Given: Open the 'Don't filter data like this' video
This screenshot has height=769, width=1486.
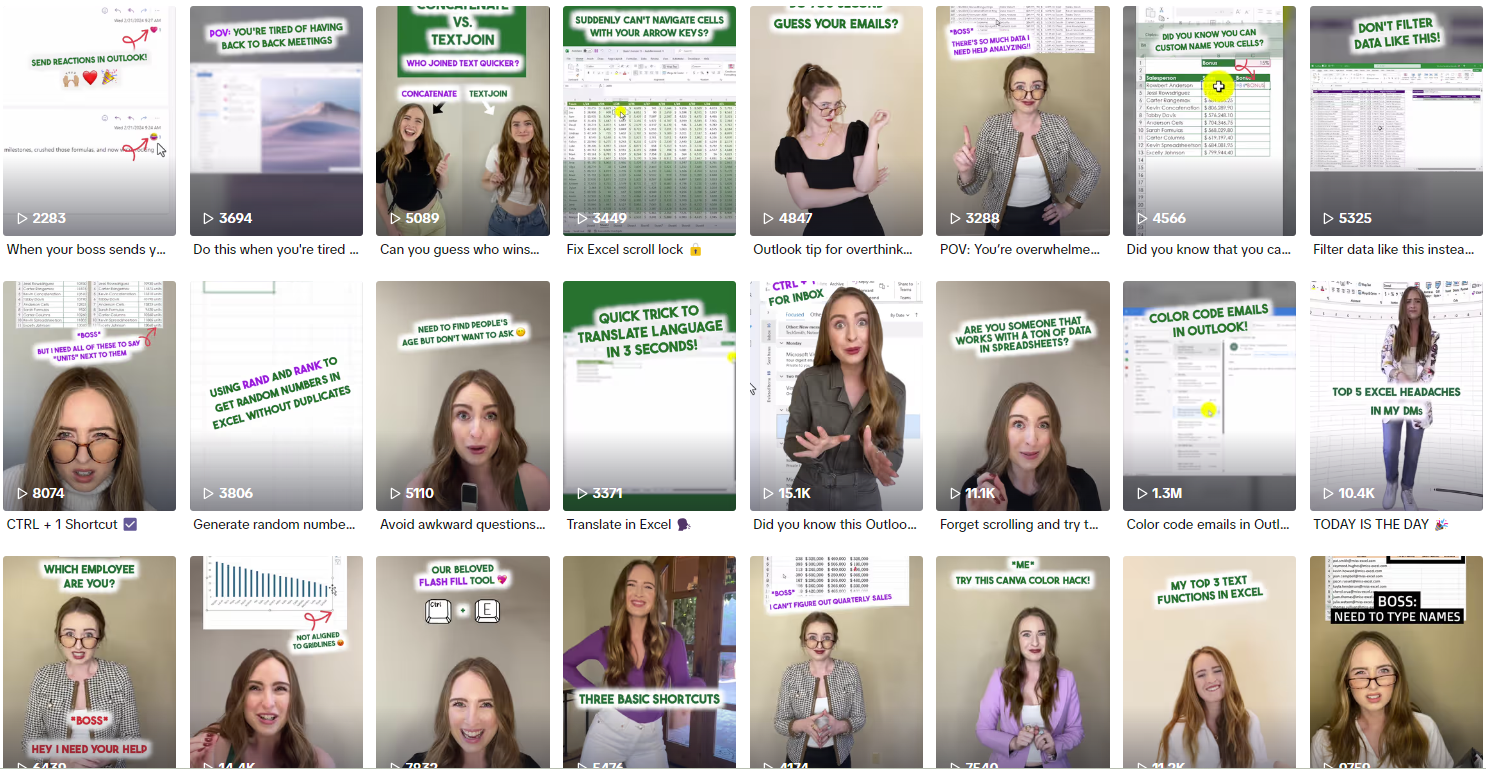Looking at the screenshot, I should pos(1396,120).
